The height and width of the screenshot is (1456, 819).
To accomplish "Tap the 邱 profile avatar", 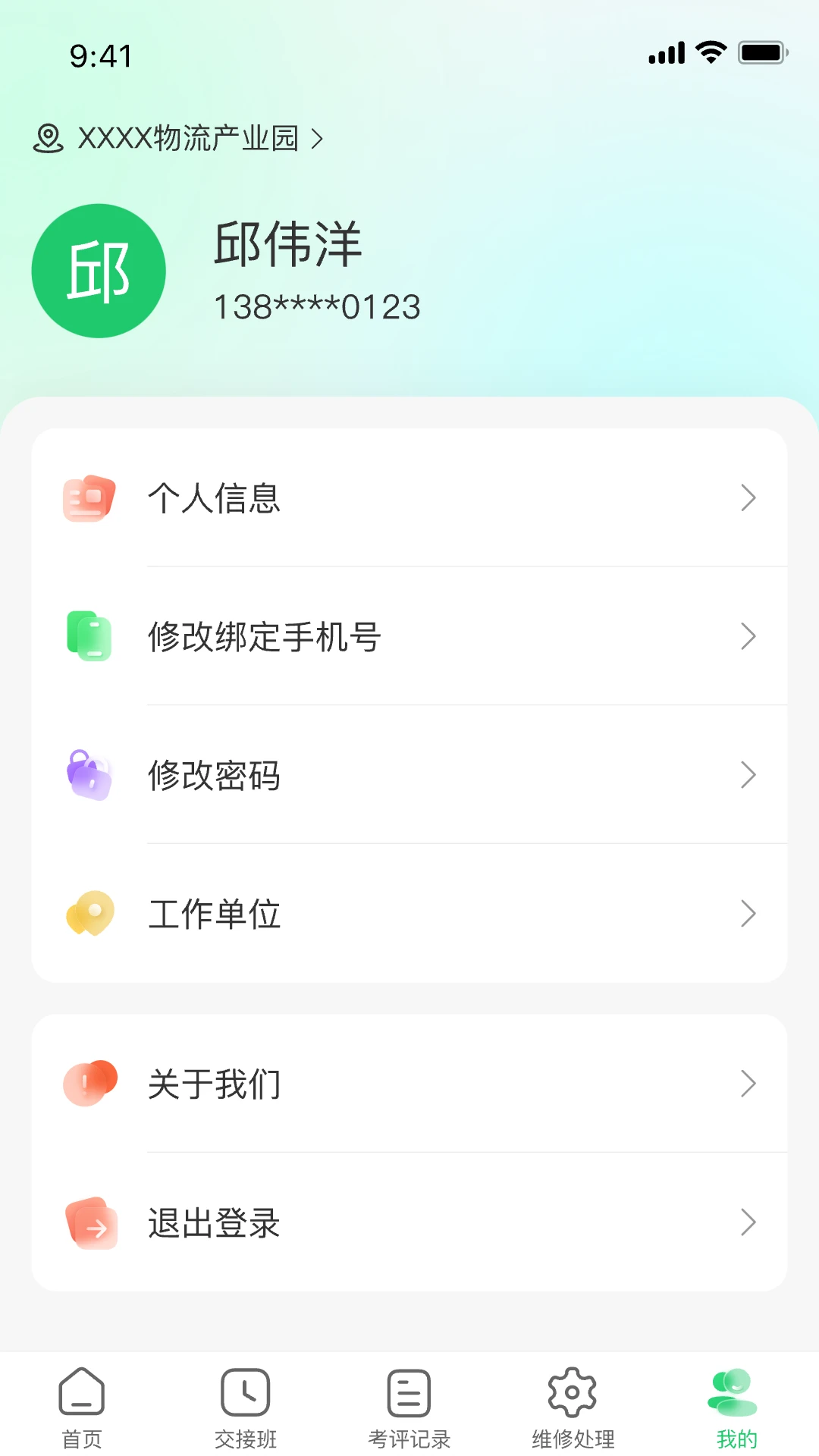I will (x=99, y=271).
